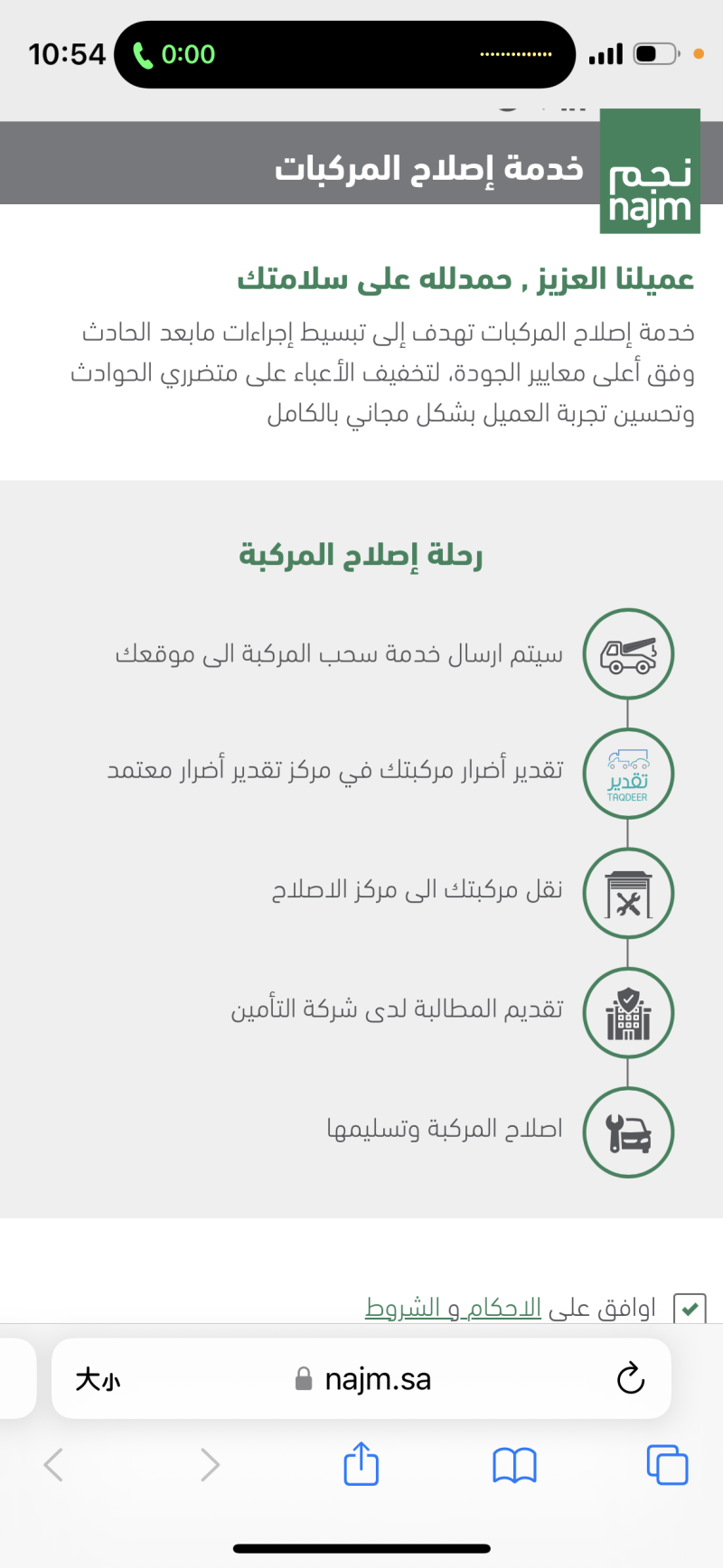Show all open Safari tabs

(x=667, y=1465)
